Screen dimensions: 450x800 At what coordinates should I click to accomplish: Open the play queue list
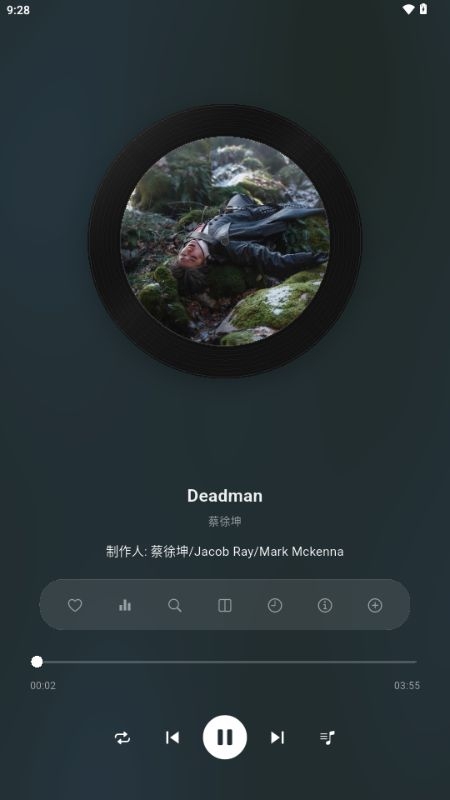coord(328,738)
